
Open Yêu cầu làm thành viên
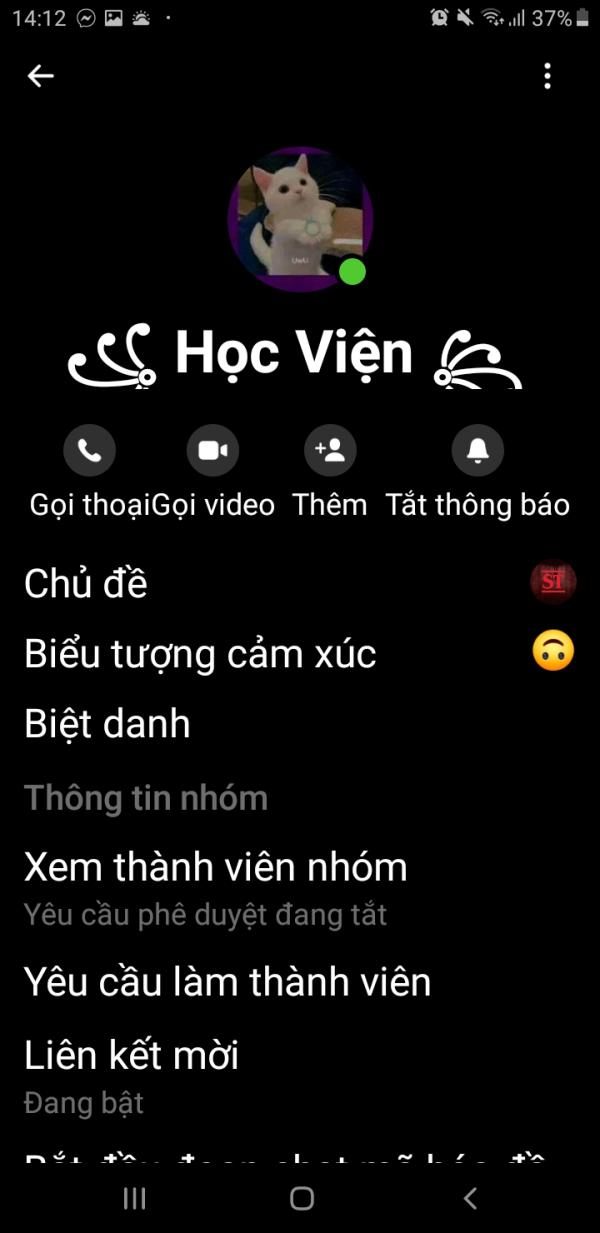[x=227, y=982]
